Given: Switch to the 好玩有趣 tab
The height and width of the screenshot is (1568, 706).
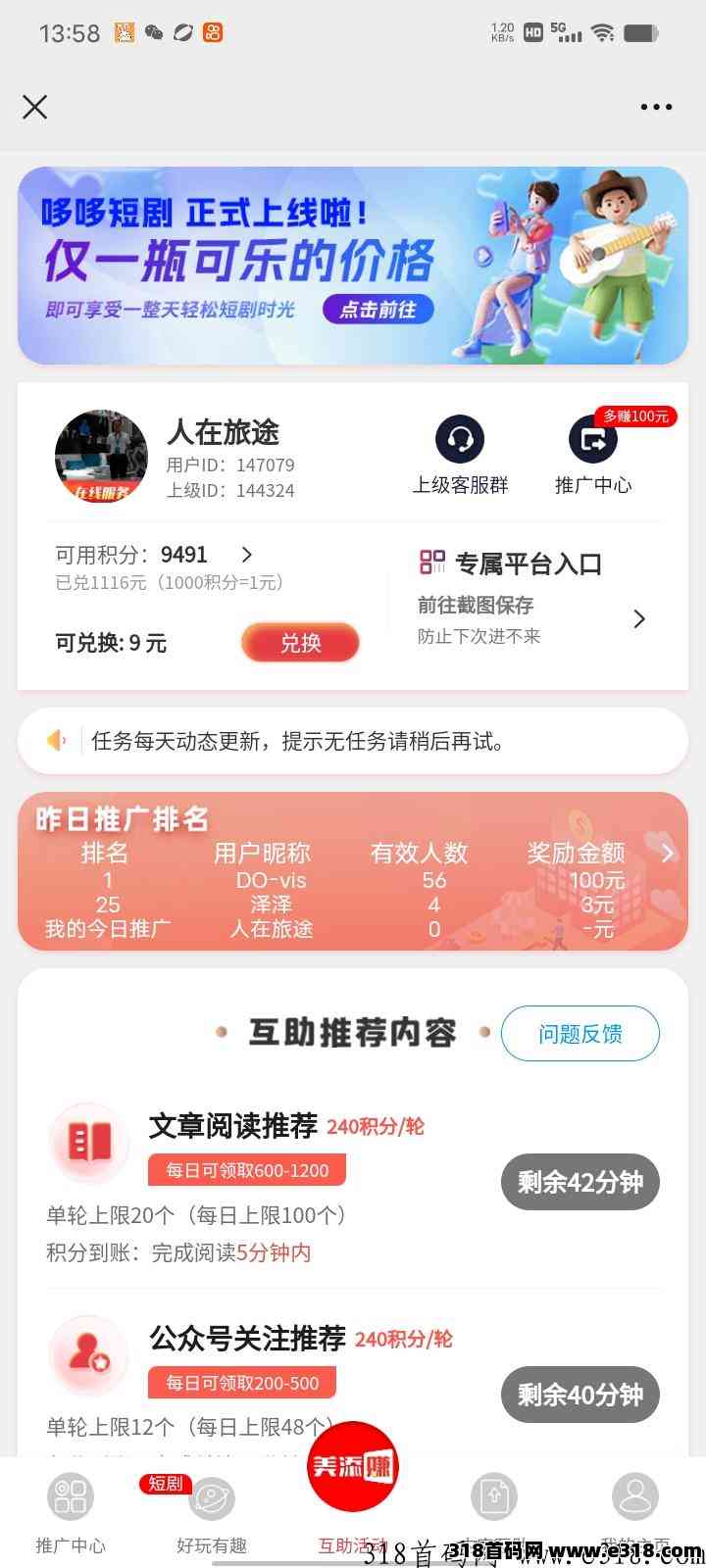Looking at the screenshot, I should (211, 1512).
